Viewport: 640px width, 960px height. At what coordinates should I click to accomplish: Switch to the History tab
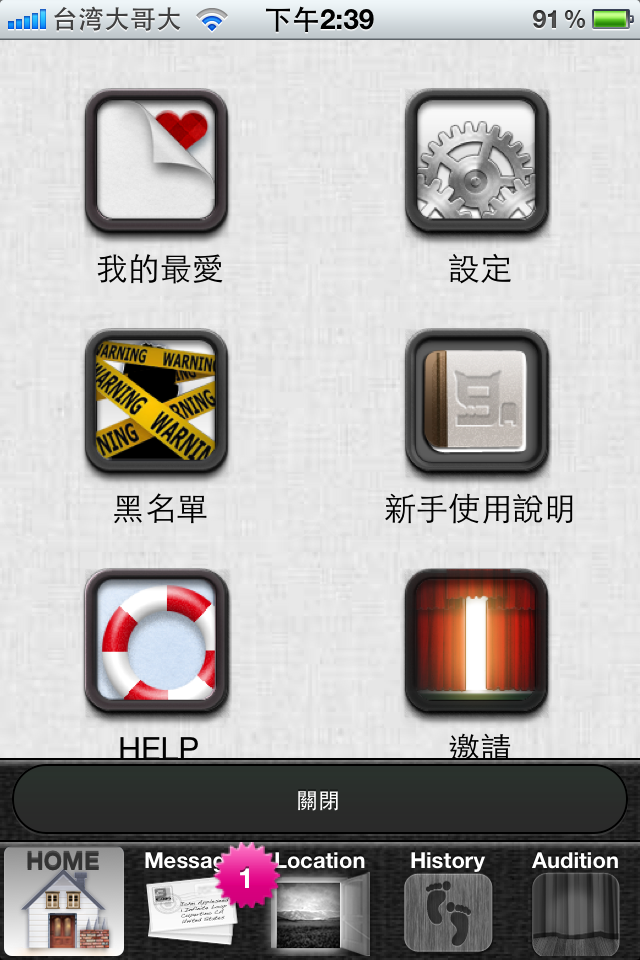pos(447,900)
